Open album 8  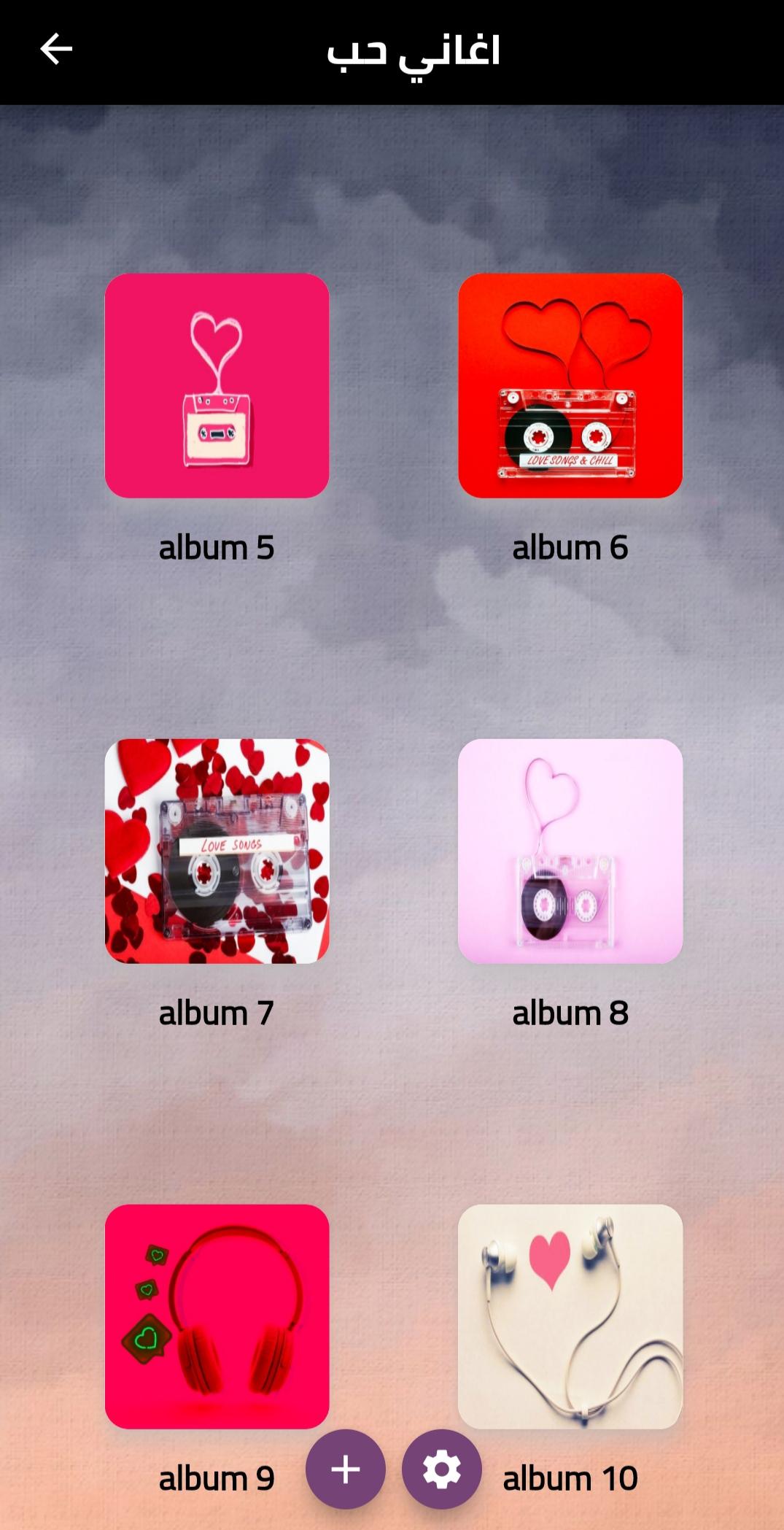point(570,851)
